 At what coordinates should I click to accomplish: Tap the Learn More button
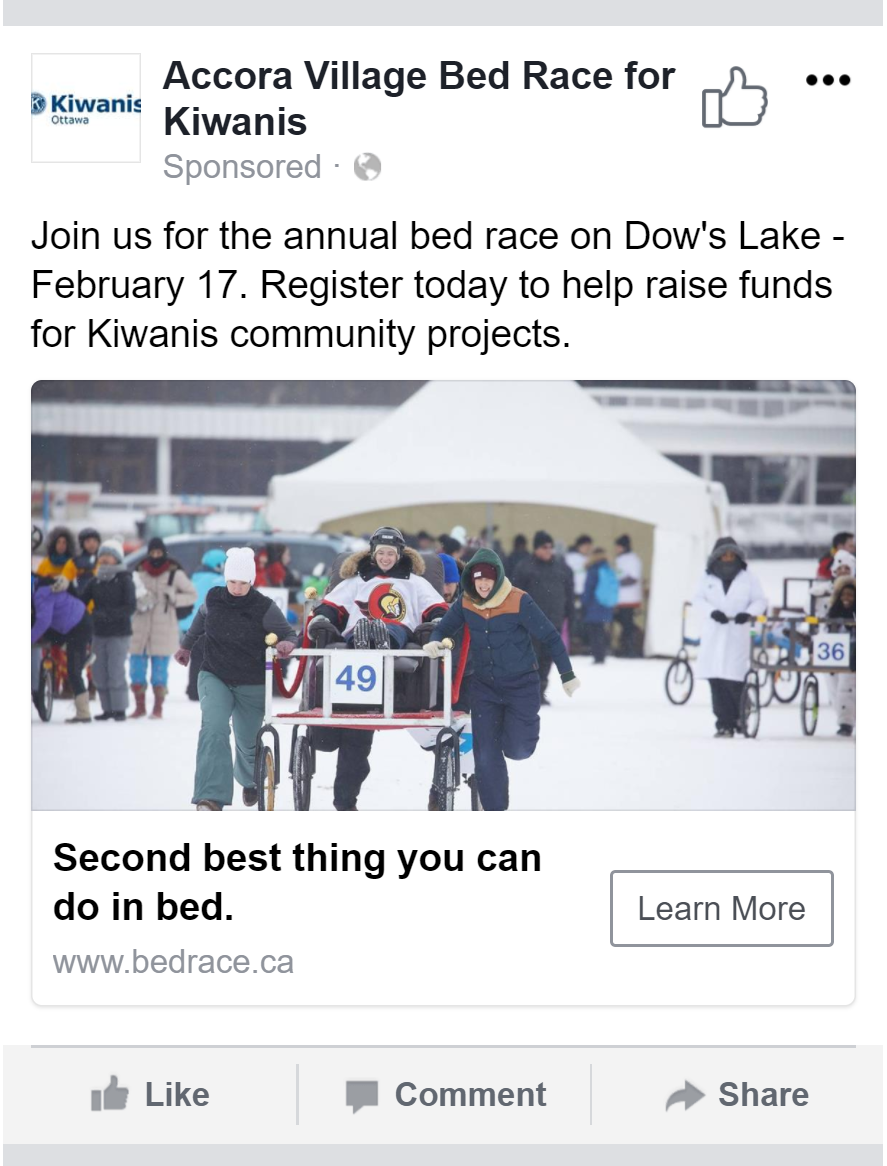[721, 908]
